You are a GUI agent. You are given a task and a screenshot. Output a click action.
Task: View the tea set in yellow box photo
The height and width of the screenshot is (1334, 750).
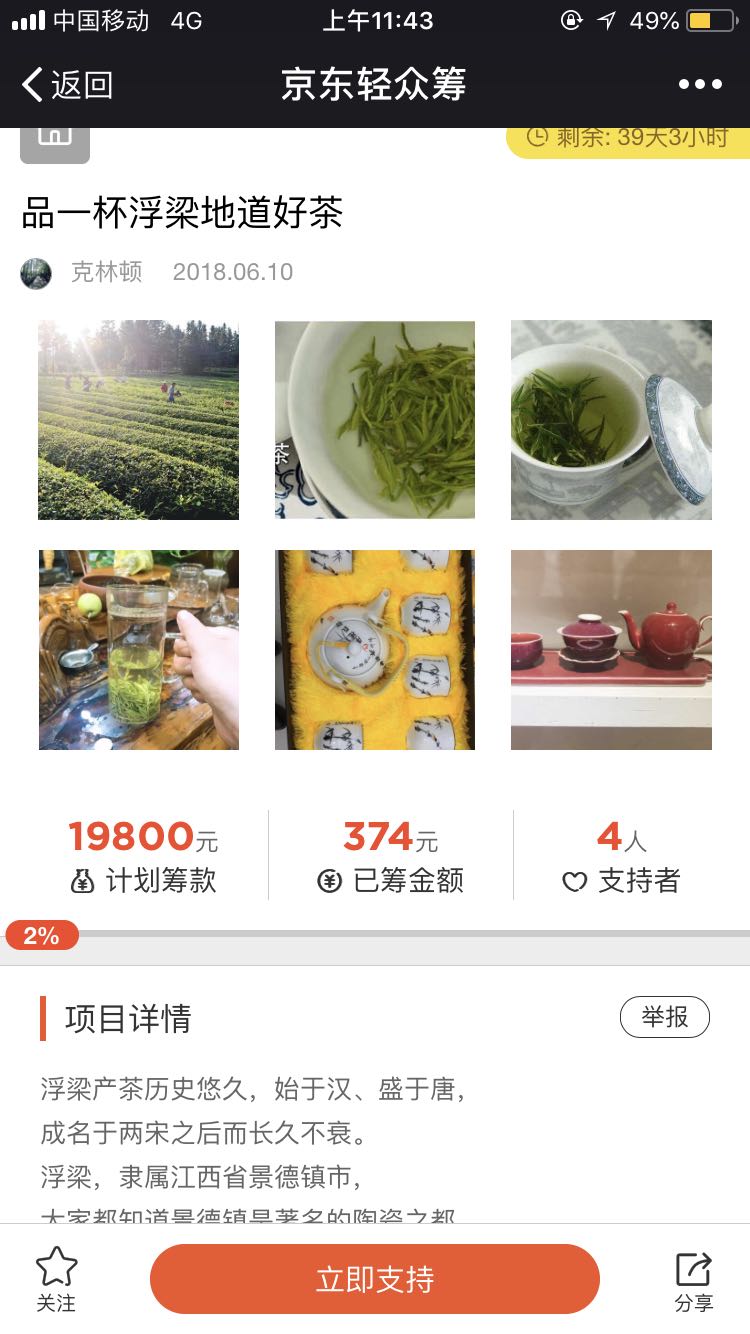(x=375, y=650)
